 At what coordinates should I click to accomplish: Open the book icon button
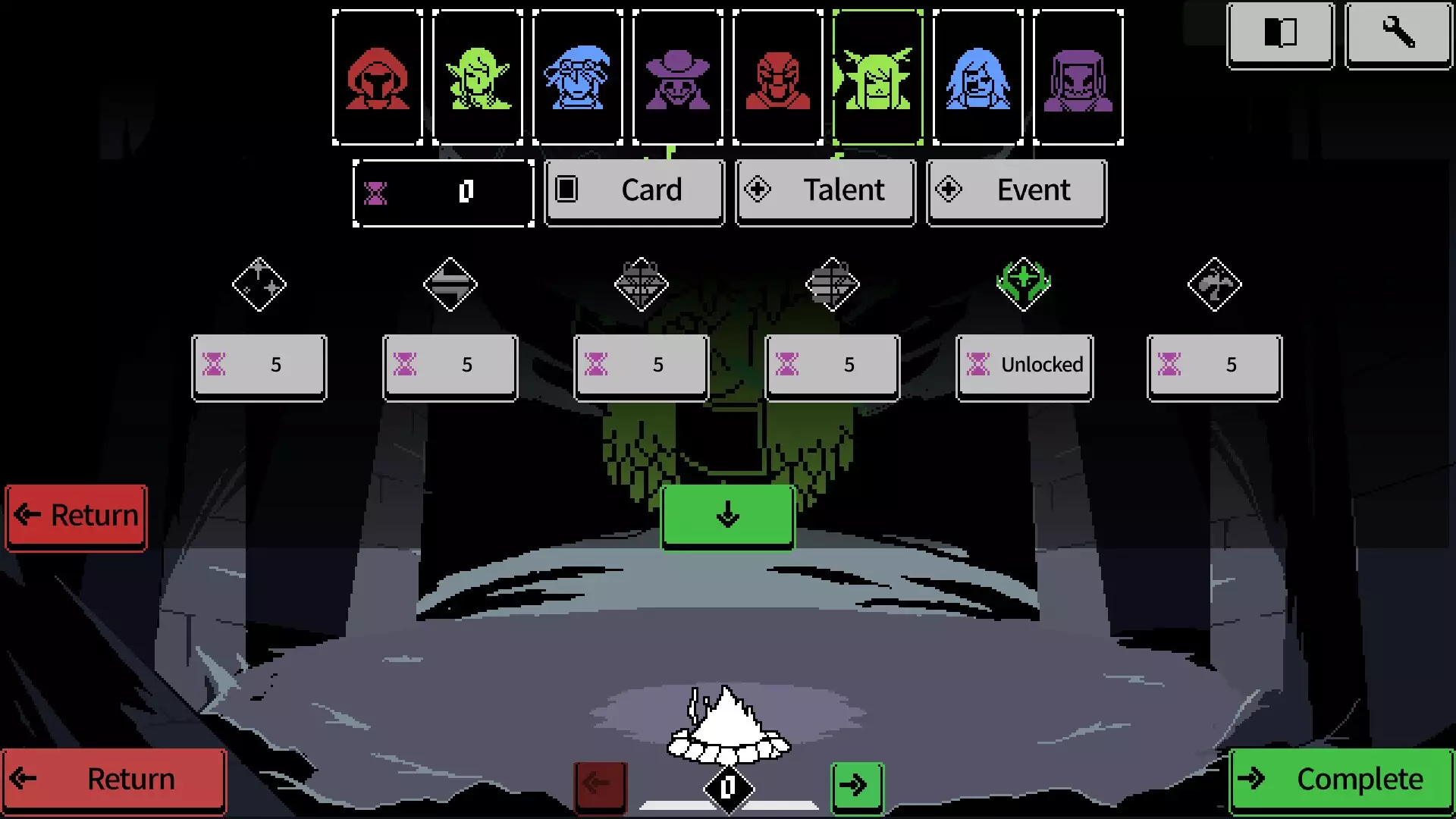click(1280, 34)
